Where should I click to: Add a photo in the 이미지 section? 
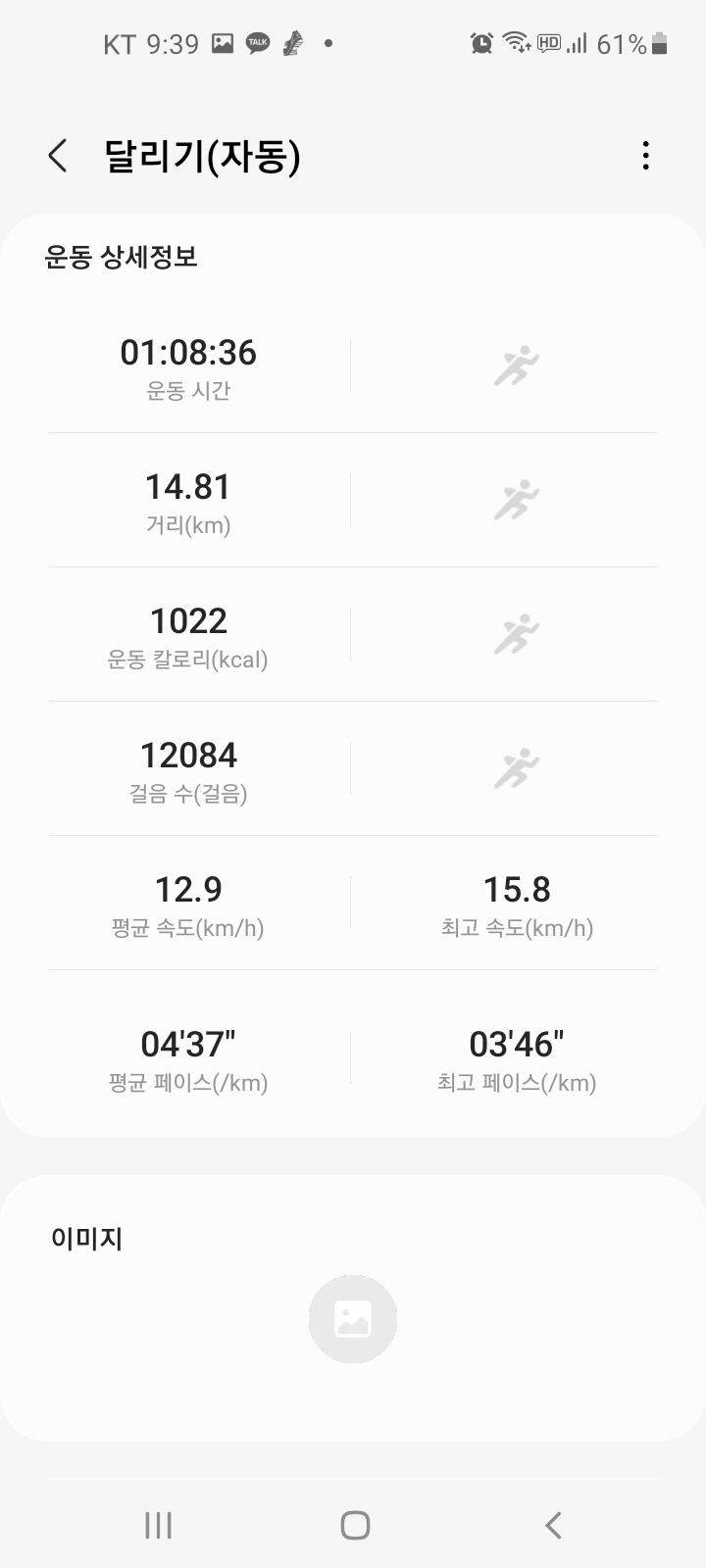[x=353, y=1318]
